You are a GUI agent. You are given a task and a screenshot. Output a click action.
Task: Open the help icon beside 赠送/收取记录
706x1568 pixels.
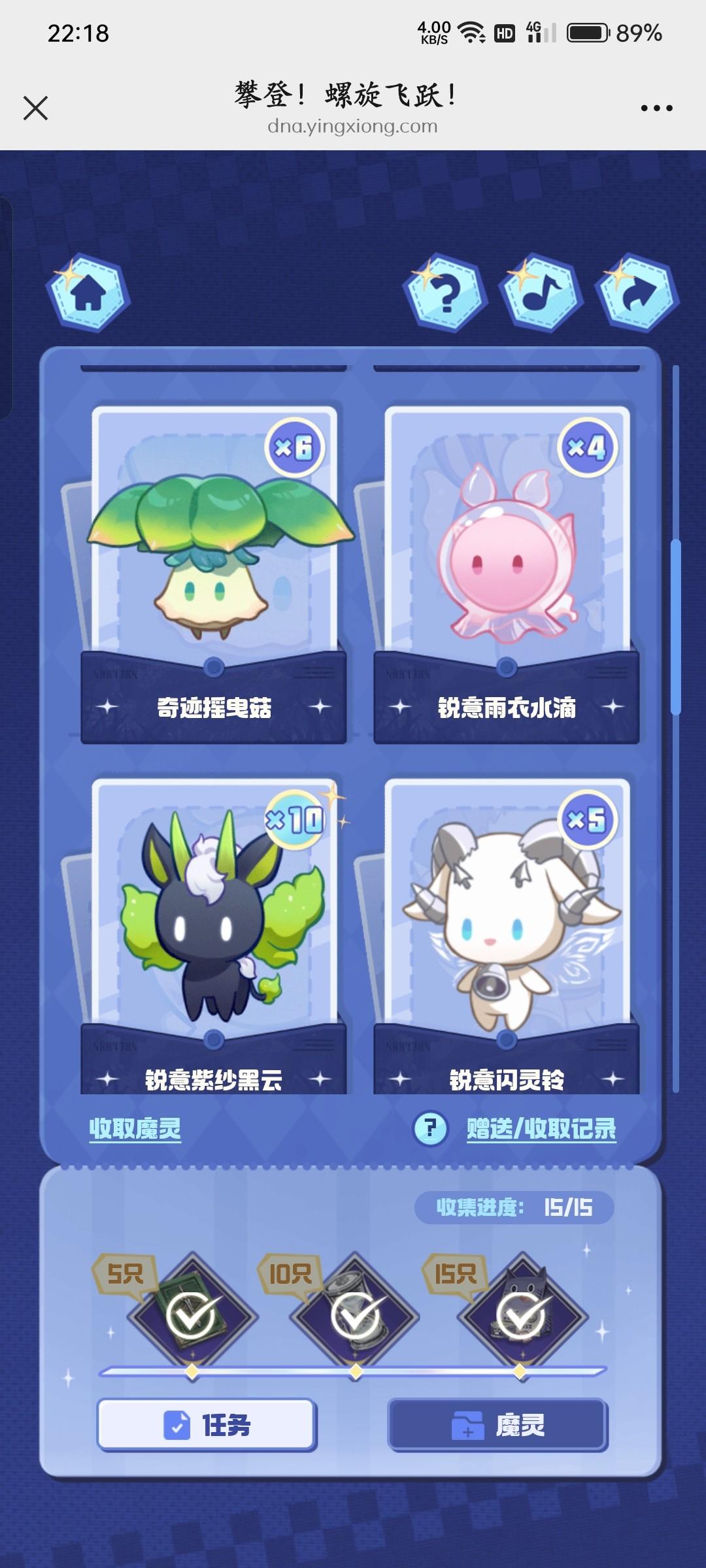pos(430,1128)
